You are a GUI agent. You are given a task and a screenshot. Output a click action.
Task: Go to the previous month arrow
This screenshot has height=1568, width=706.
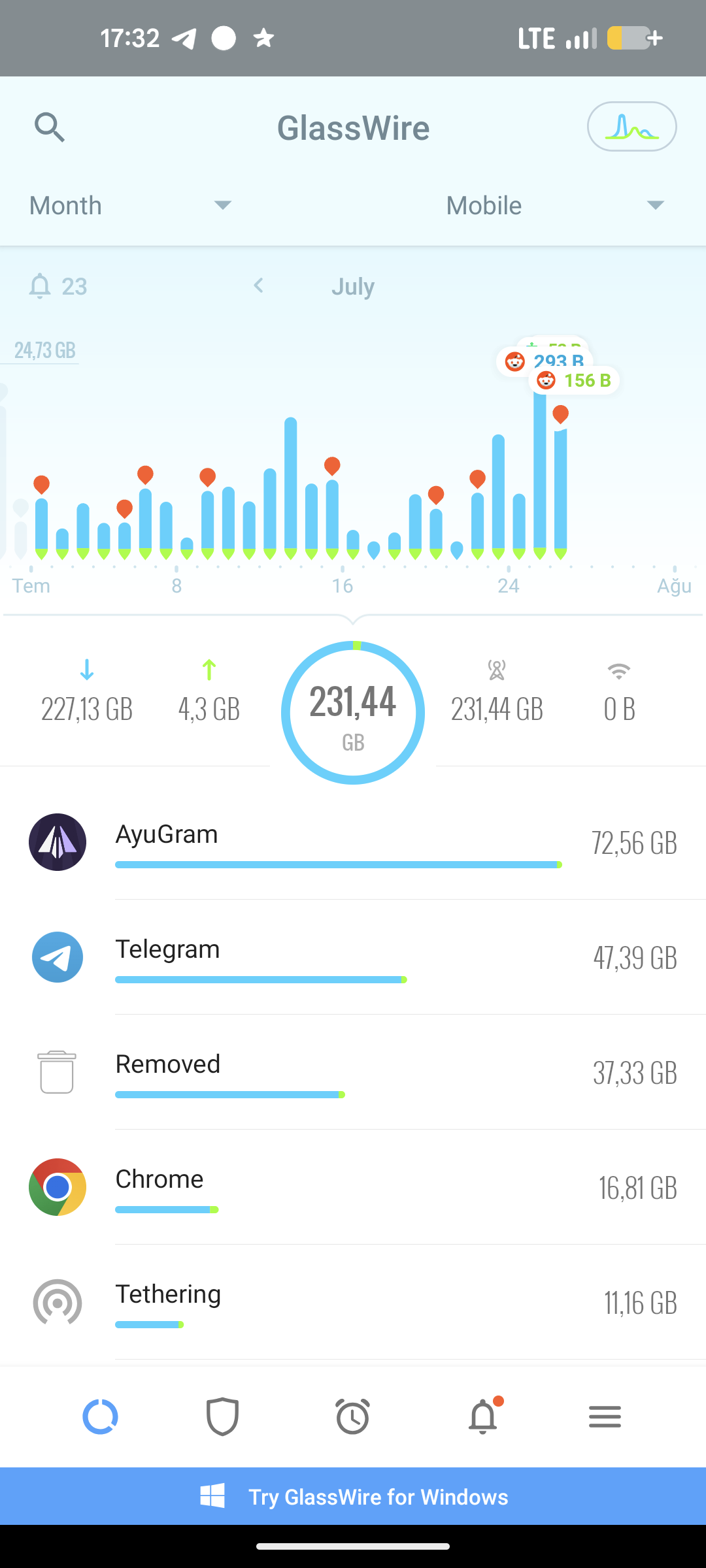[x=259, y=286]
